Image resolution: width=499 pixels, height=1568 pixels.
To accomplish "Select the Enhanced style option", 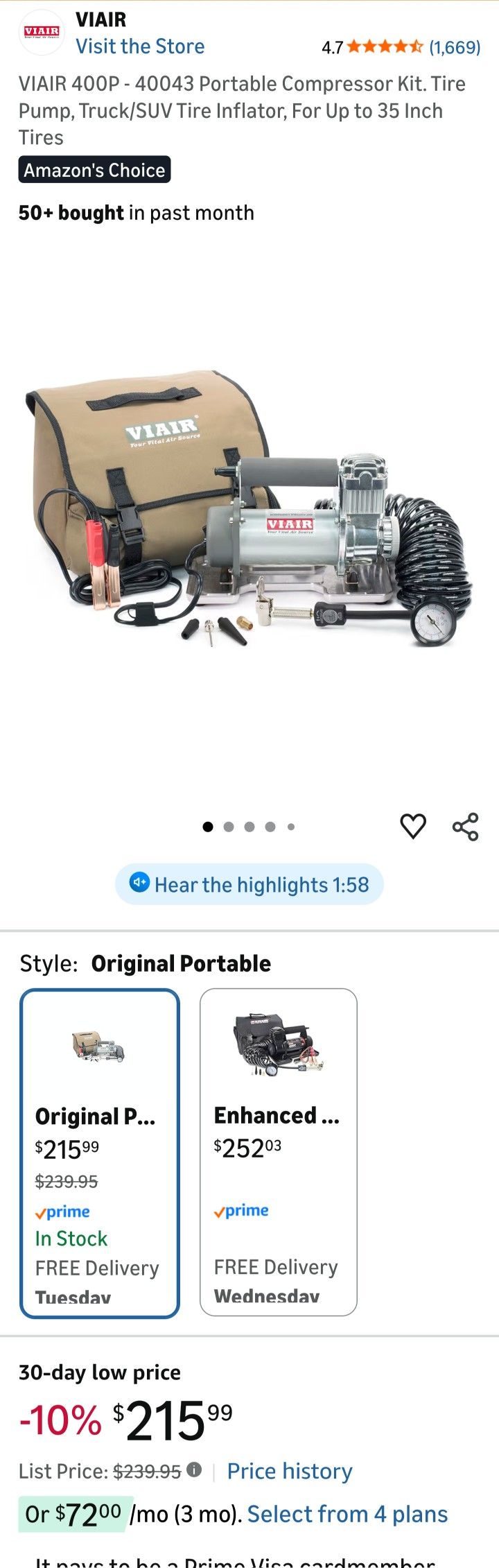I will [278, 1151].
